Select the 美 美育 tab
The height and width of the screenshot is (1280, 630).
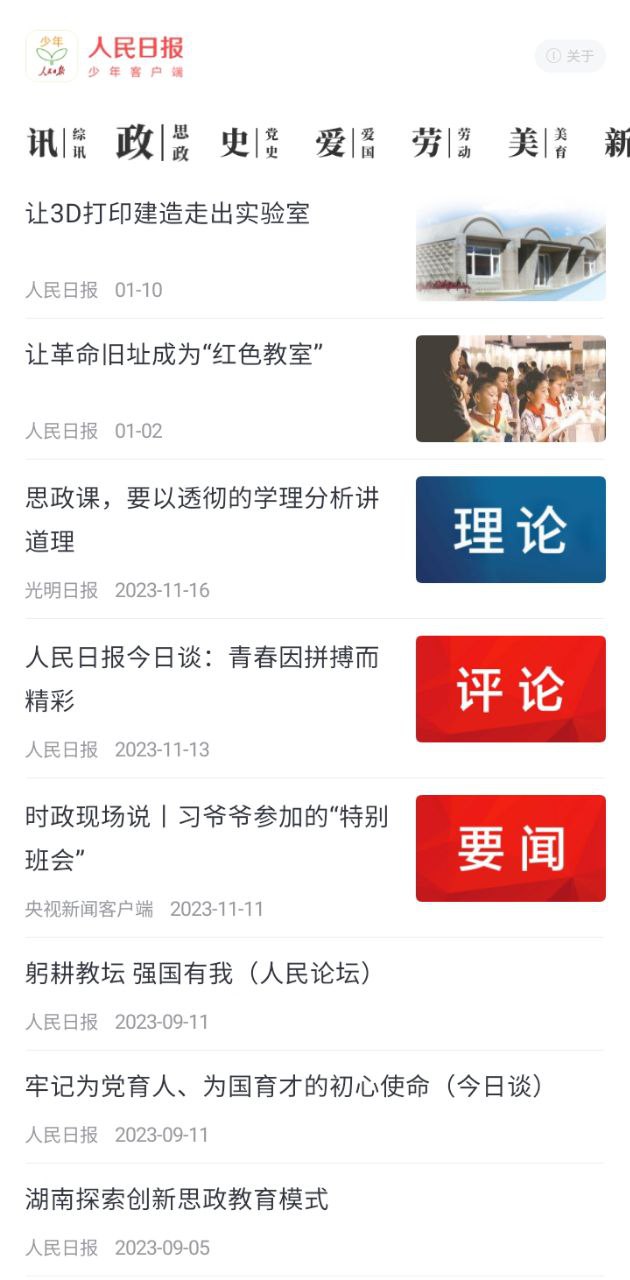pos(537,143)
